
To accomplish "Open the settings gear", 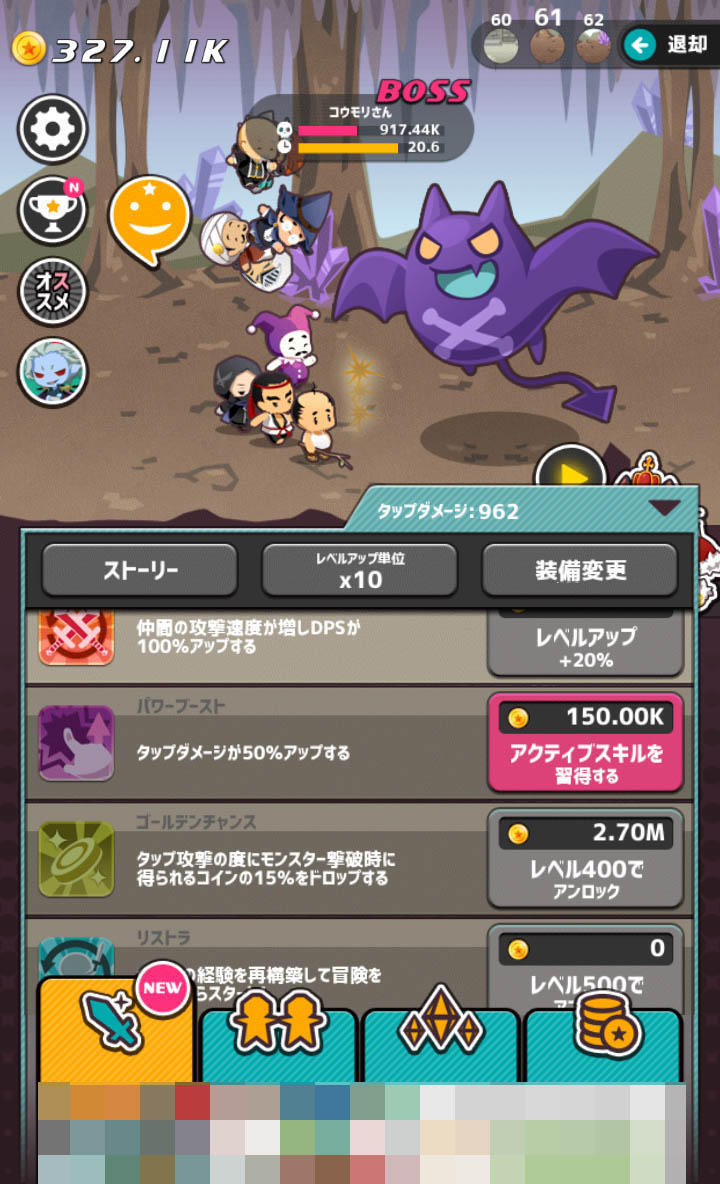I will click(x=53, y=129).
